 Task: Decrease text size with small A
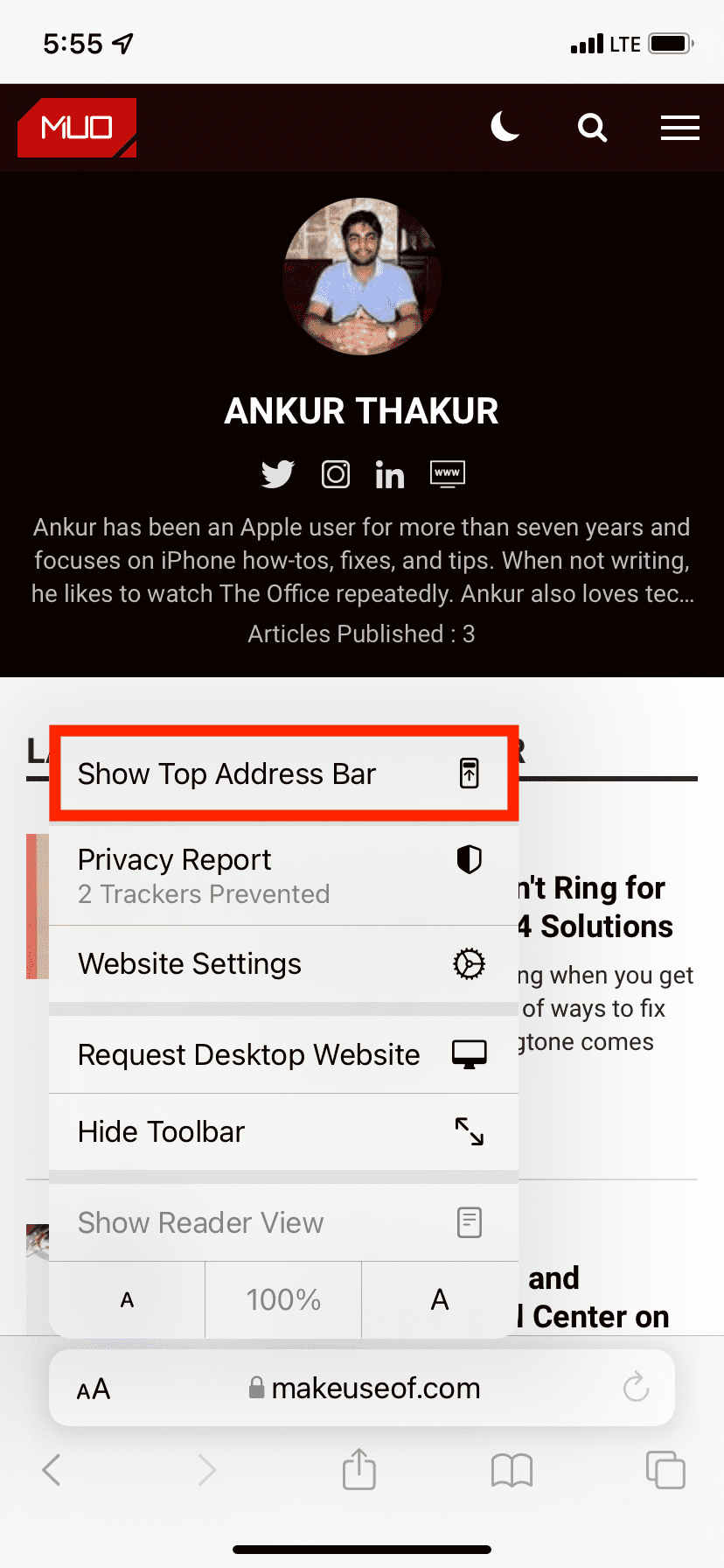[x=128, y=1300]
